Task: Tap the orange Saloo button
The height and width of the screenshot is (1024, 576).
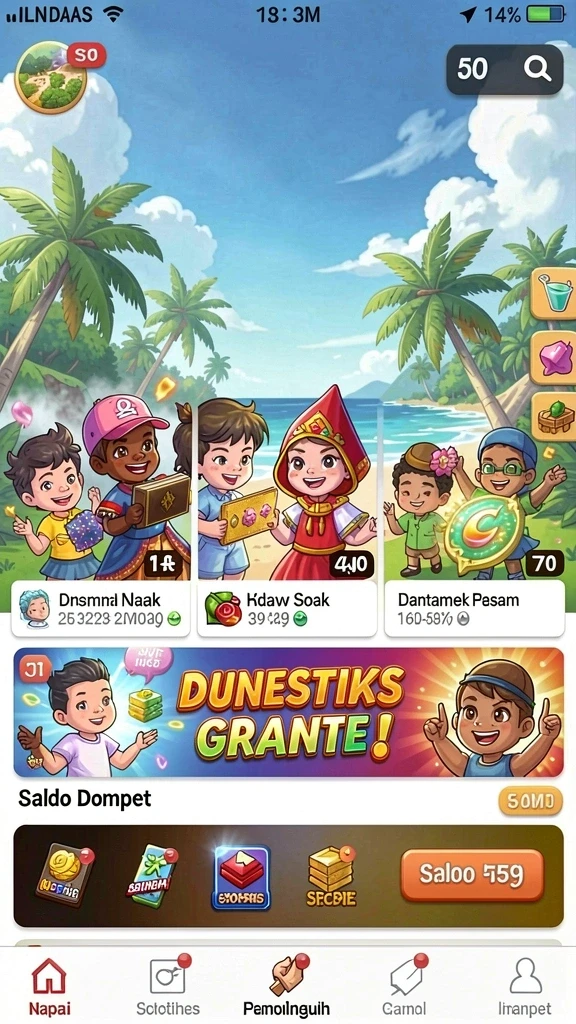Action: point(472,875)
